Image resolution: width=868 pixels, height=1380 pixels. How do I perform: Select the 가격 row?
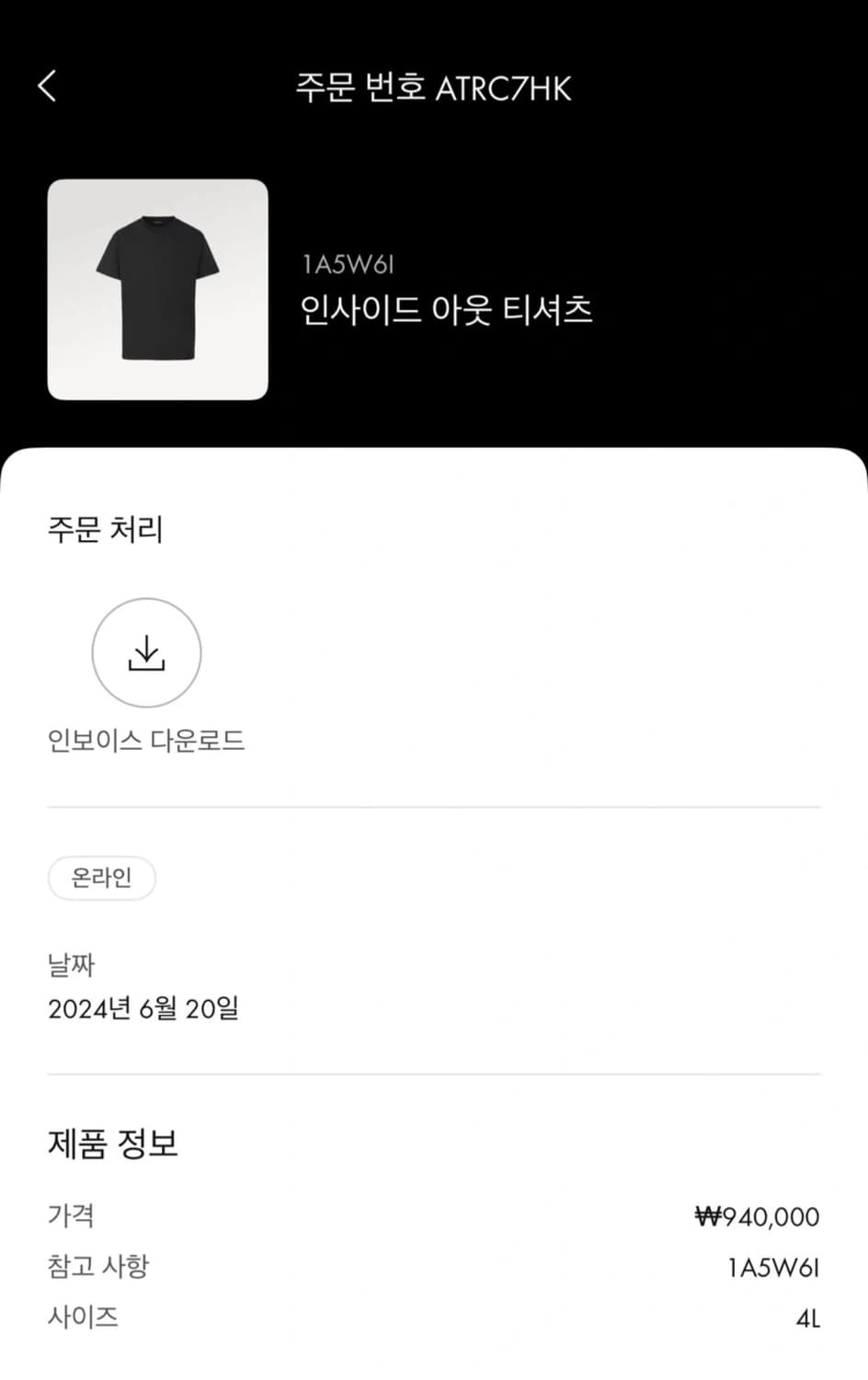(70, 1215)
